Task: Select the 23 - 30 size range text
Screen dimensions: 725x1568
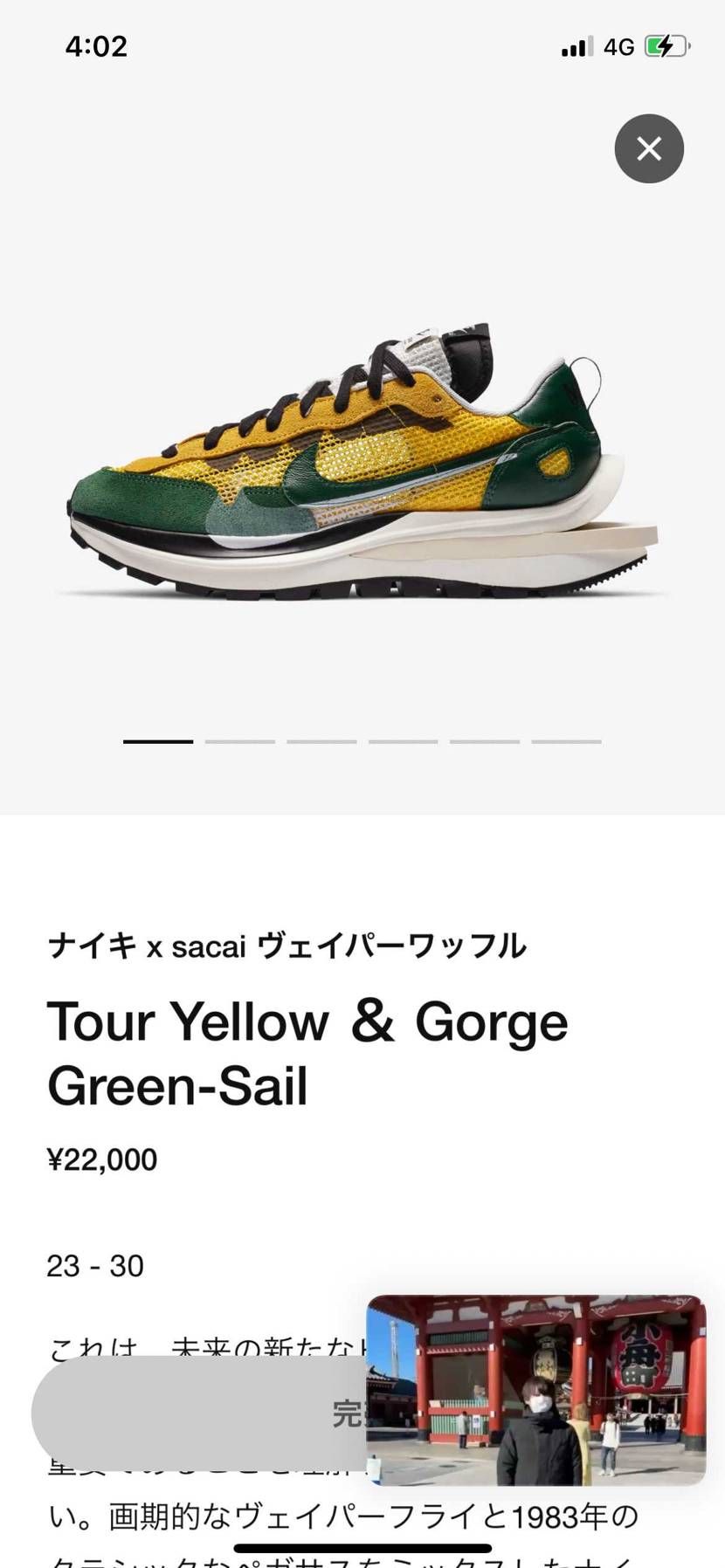Action: pos(96,1265)
